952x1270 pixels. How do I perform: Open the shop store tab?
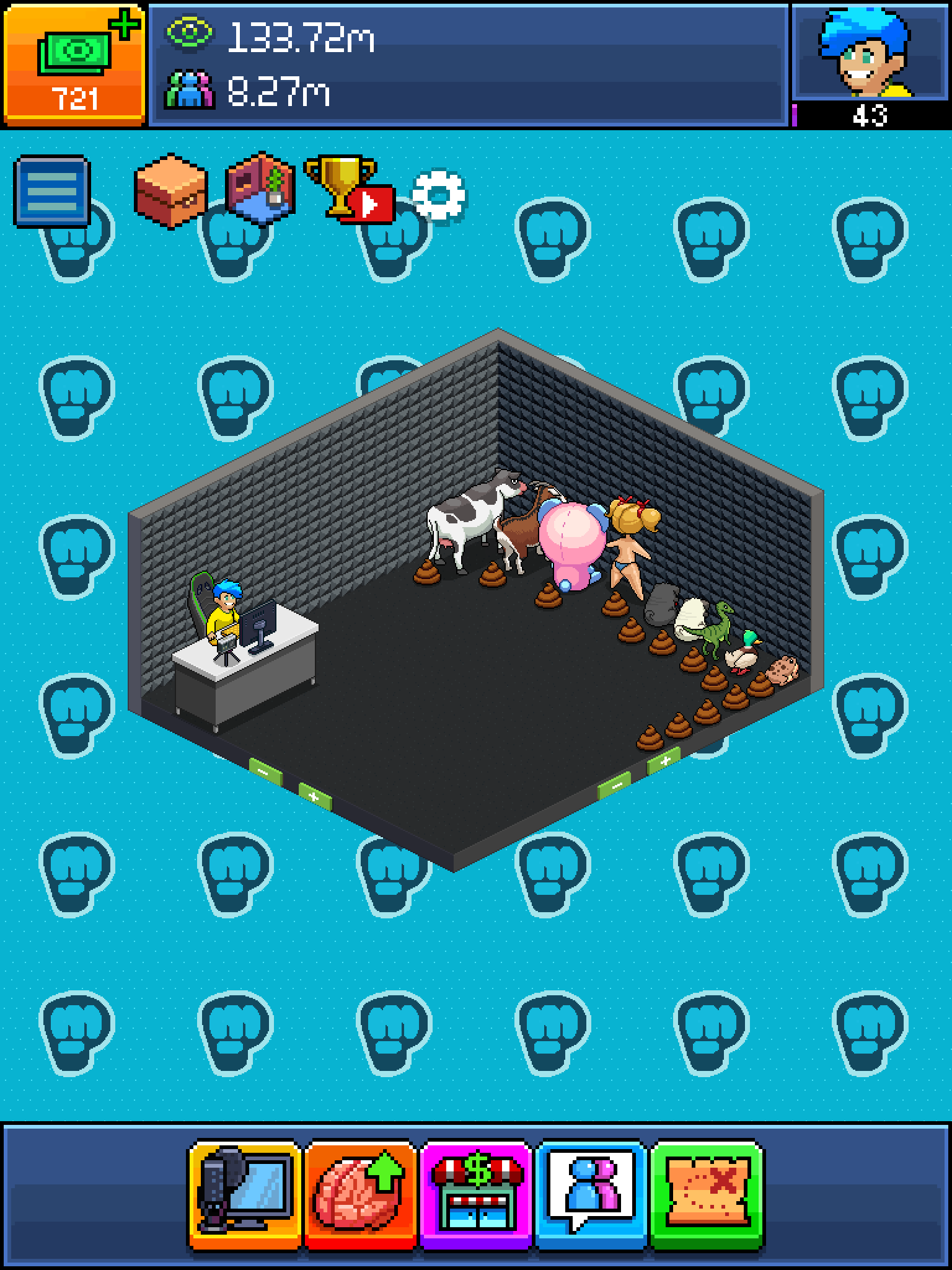[x=476, y=1194]
